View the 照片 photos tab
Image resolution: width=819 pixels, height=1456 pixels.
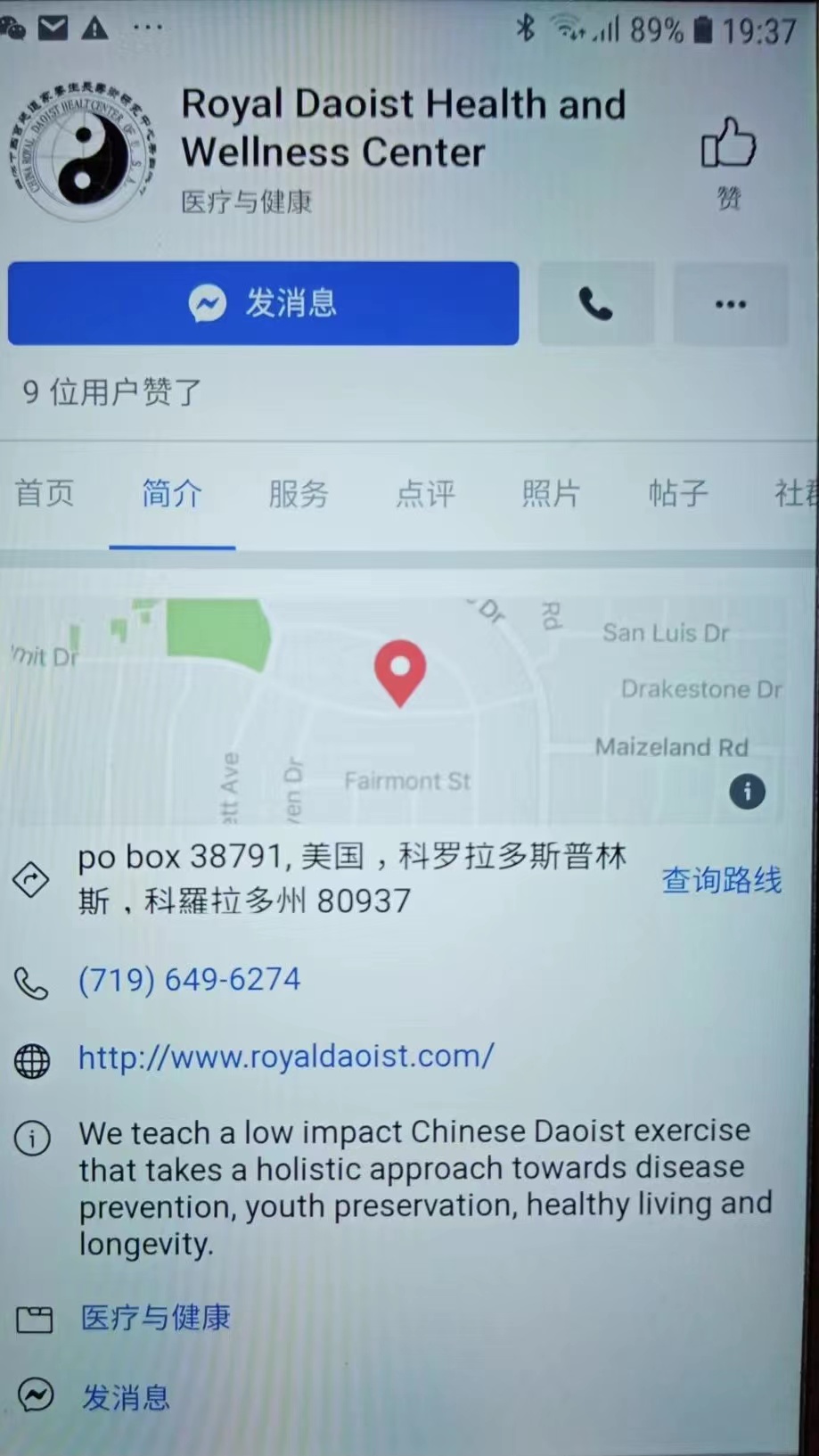[551, 493]
